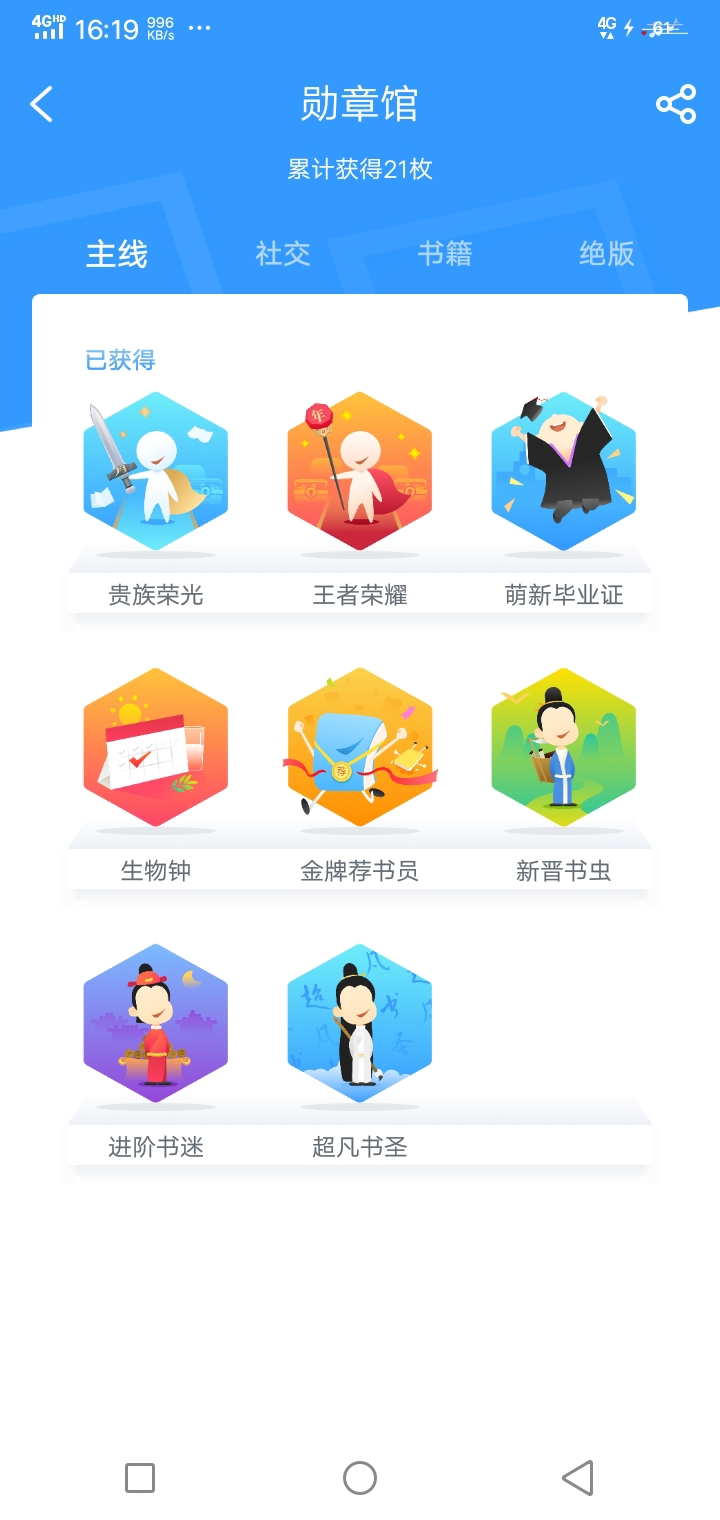The height and width of the screenshot is (1520, 720).
Task: Go back from the 勋章馆 page
Action: [x=41, y=104]
